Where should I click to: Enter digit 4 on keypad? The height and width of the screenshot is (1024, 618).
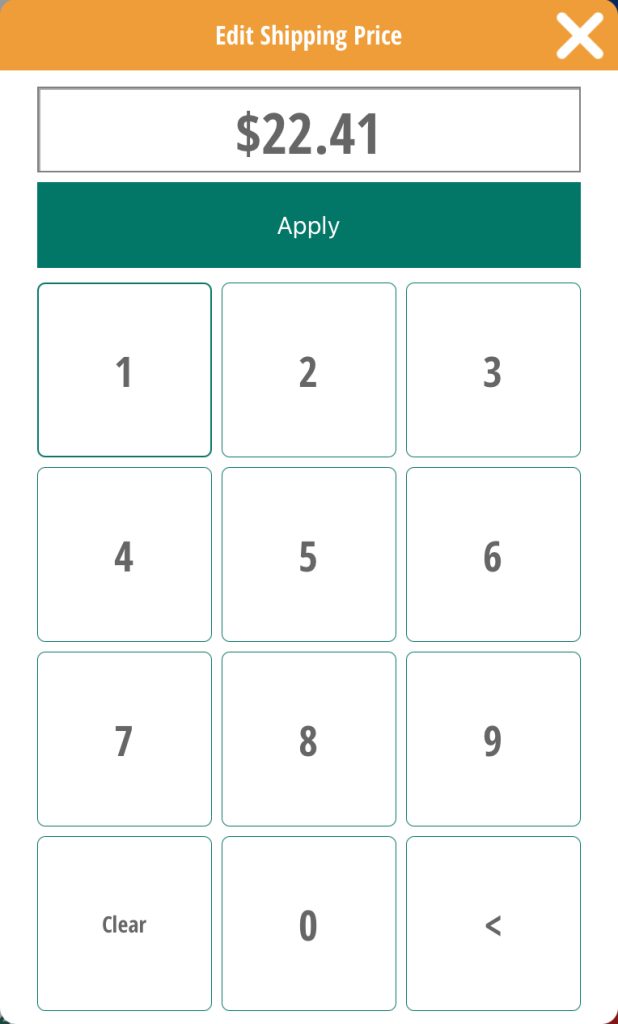coord(124,555)
